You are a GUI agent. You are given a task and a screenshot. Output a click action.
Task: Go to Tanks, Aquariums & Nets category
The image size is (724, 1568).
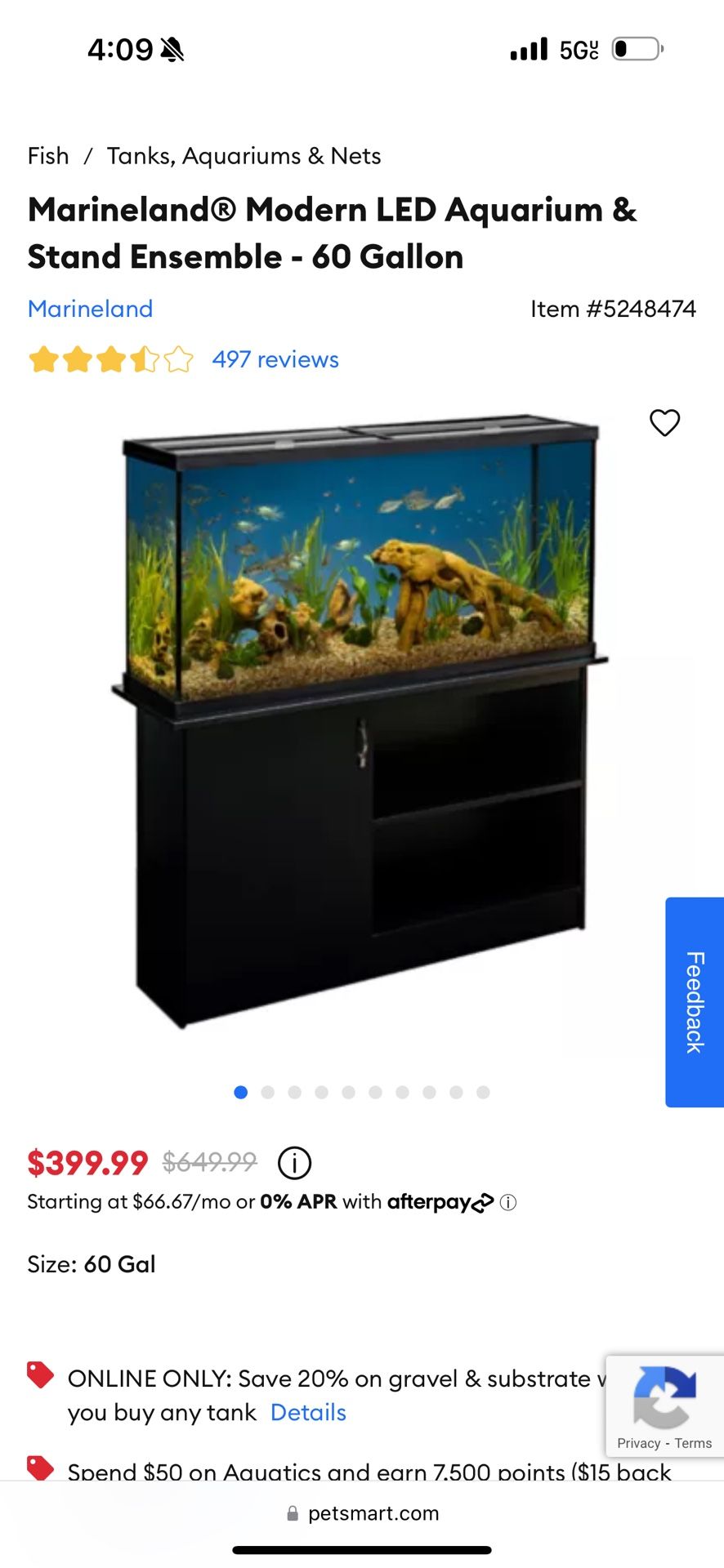coord(244,156)
